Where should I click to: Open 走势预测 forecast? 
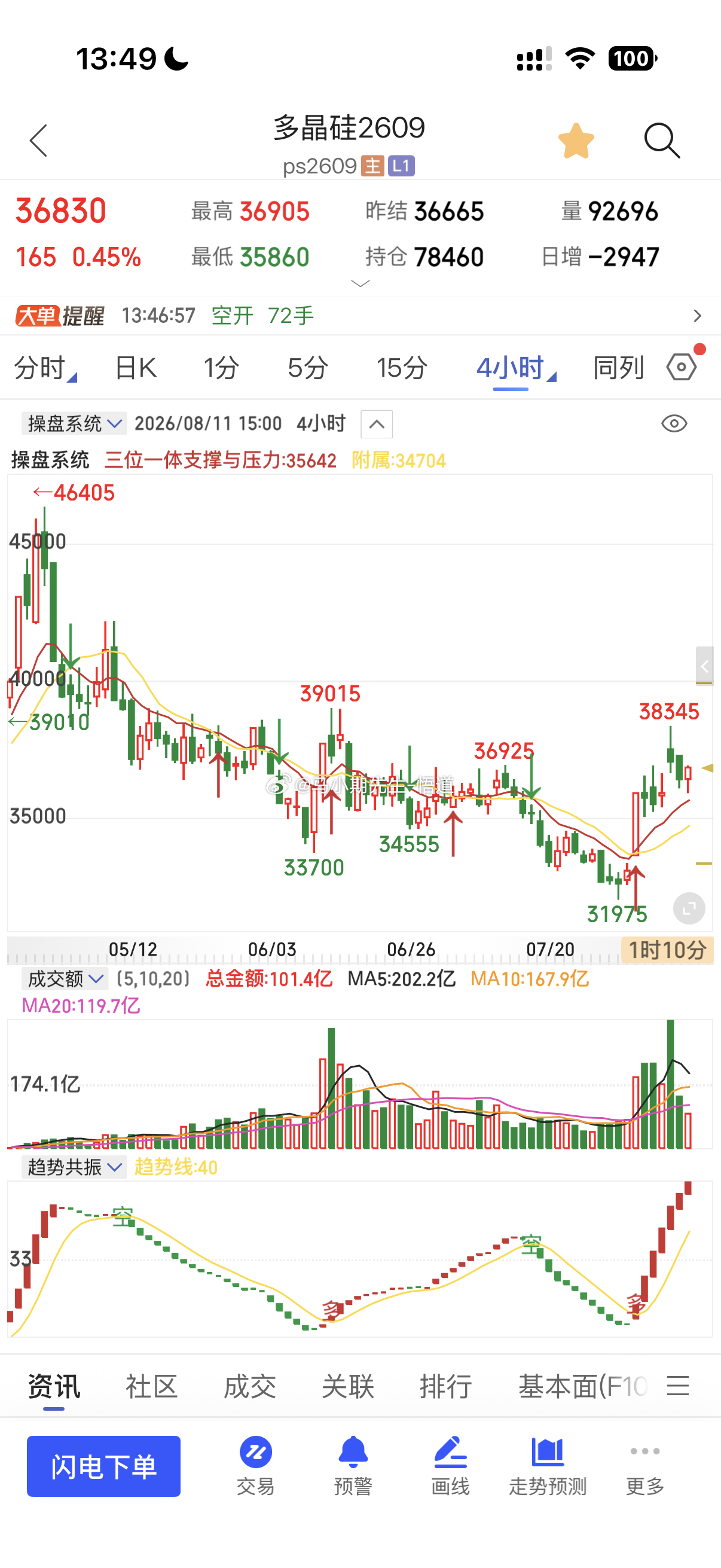pyautogui.click(x=548, y=1466)
